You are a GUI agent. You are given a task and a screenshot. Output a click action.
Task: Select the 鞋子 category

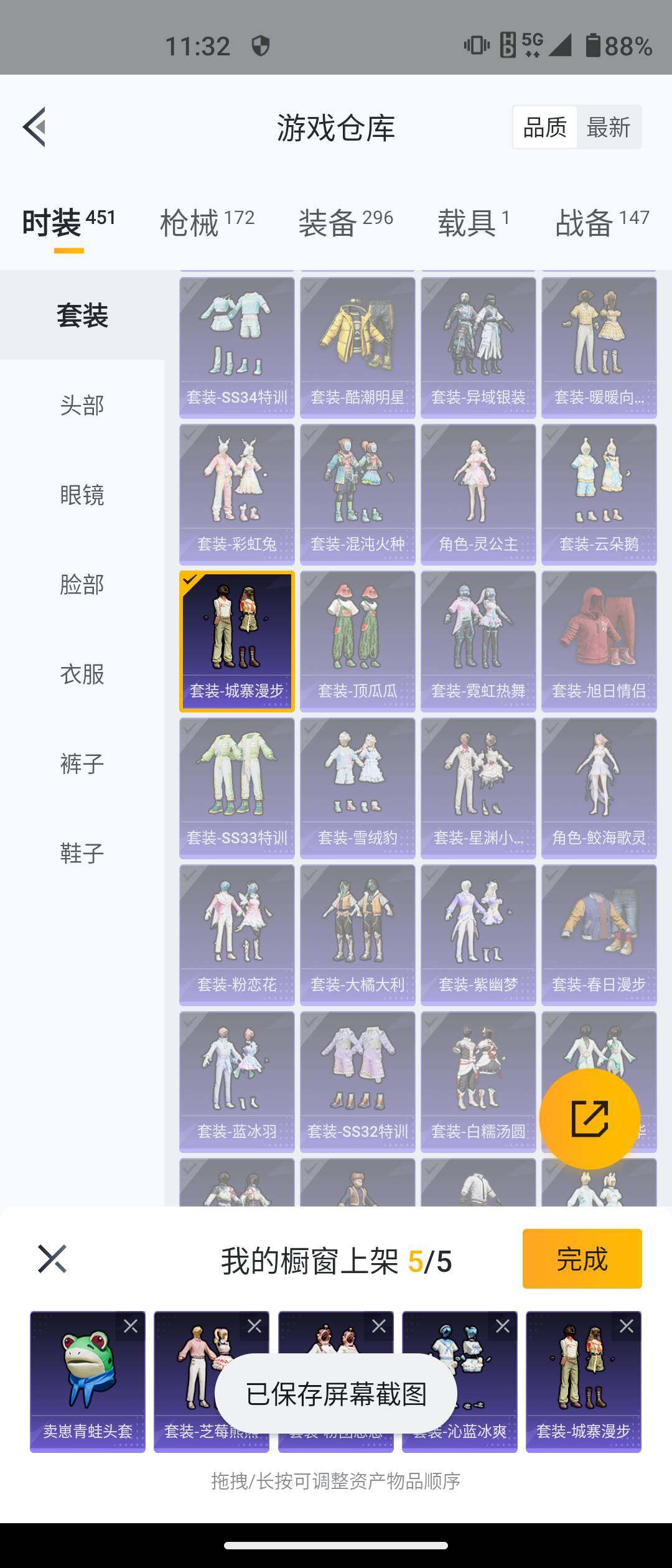click(x=82, y=853)
